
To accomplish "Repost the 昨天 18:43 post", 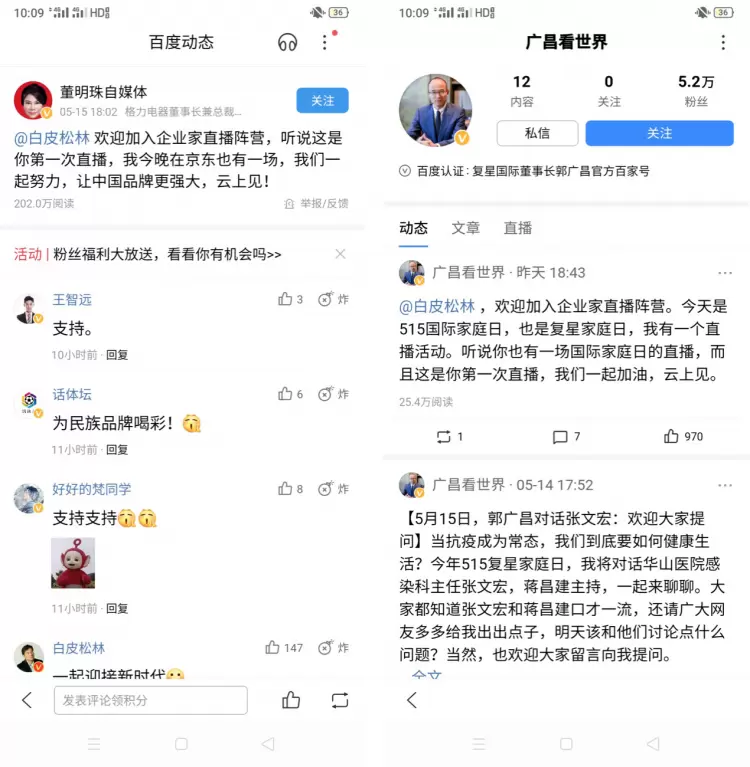I will point(449,436).
